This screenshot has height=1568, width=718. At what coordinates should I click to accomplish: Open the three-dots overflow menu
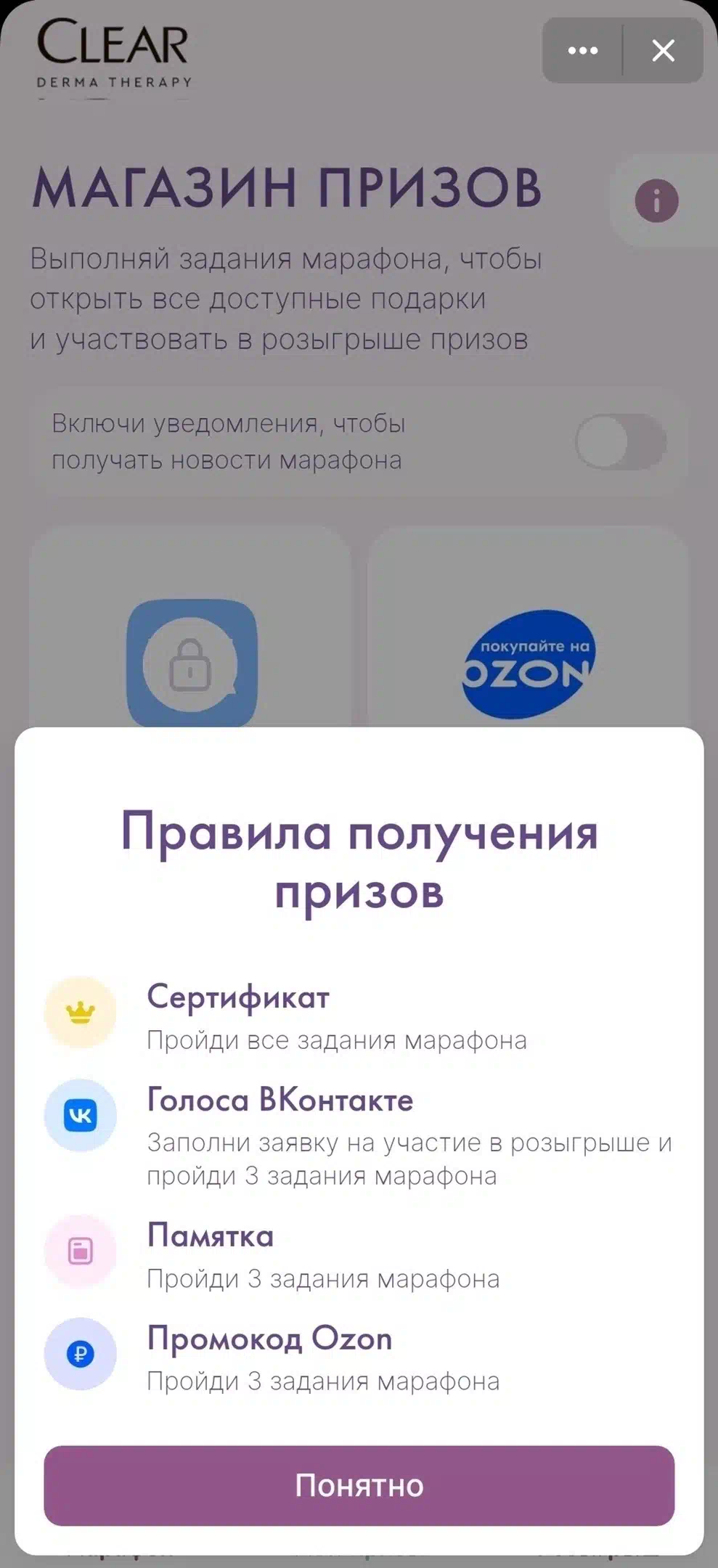point(582,51)
